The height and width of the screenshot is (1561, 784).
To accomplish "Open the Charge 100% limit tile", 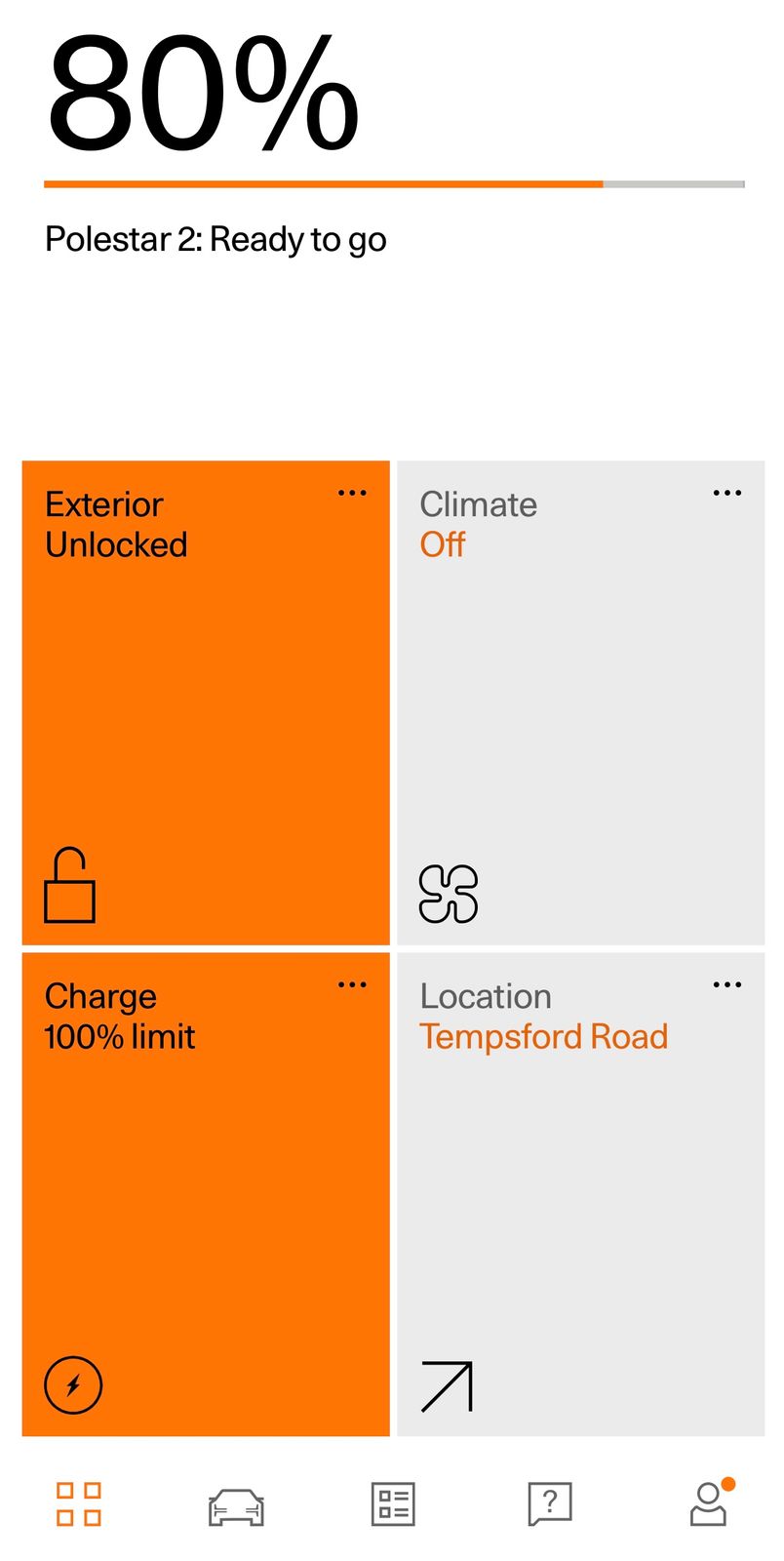I will coord(205,1194).
